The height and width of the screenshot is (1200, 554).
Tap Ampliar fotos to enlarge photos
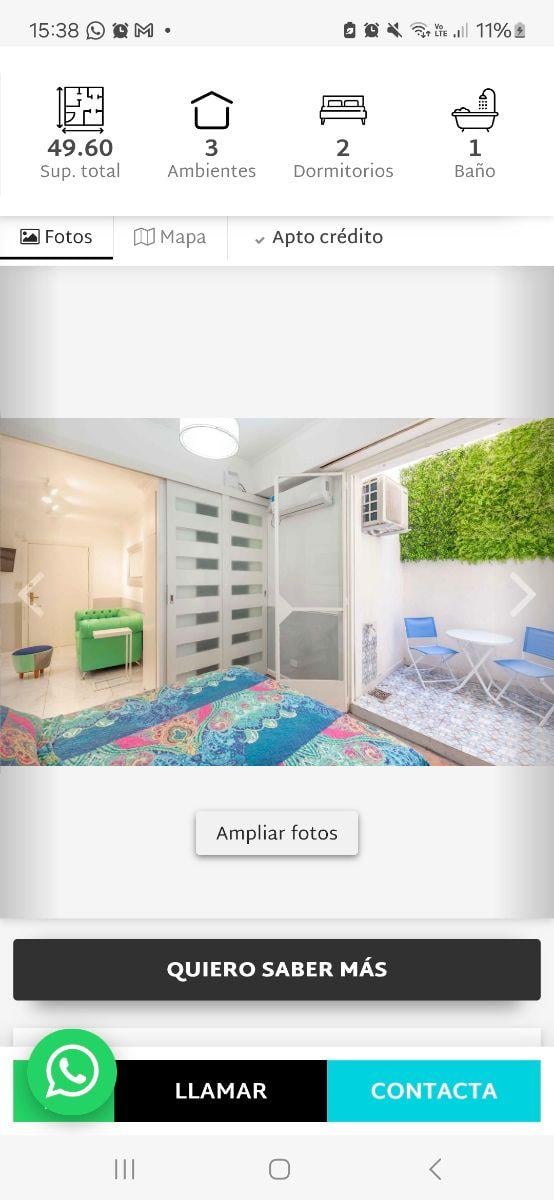pos(277,833)
